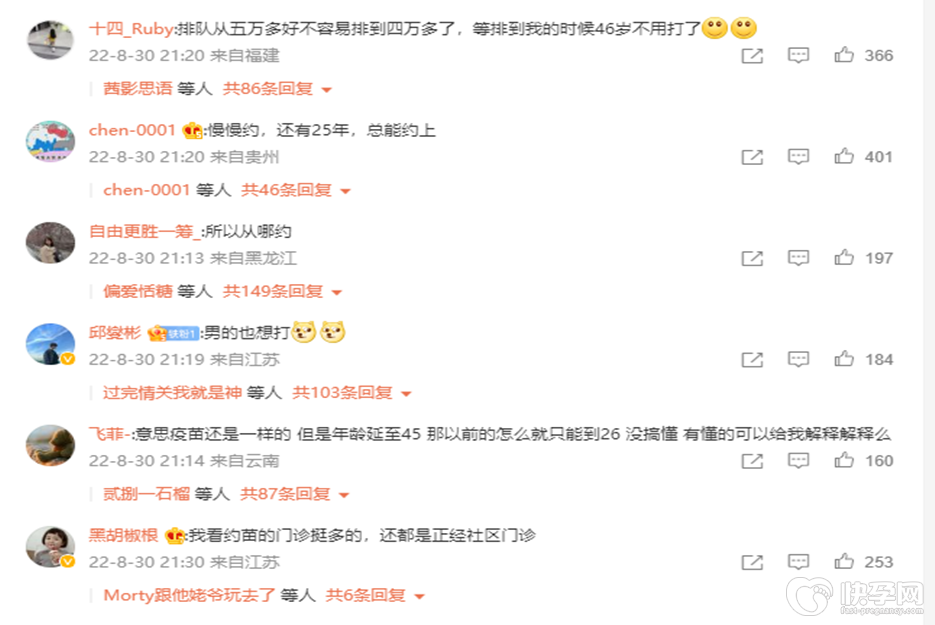
Task: Reply to 飞菲-'s comment
Action: [798, 461]
